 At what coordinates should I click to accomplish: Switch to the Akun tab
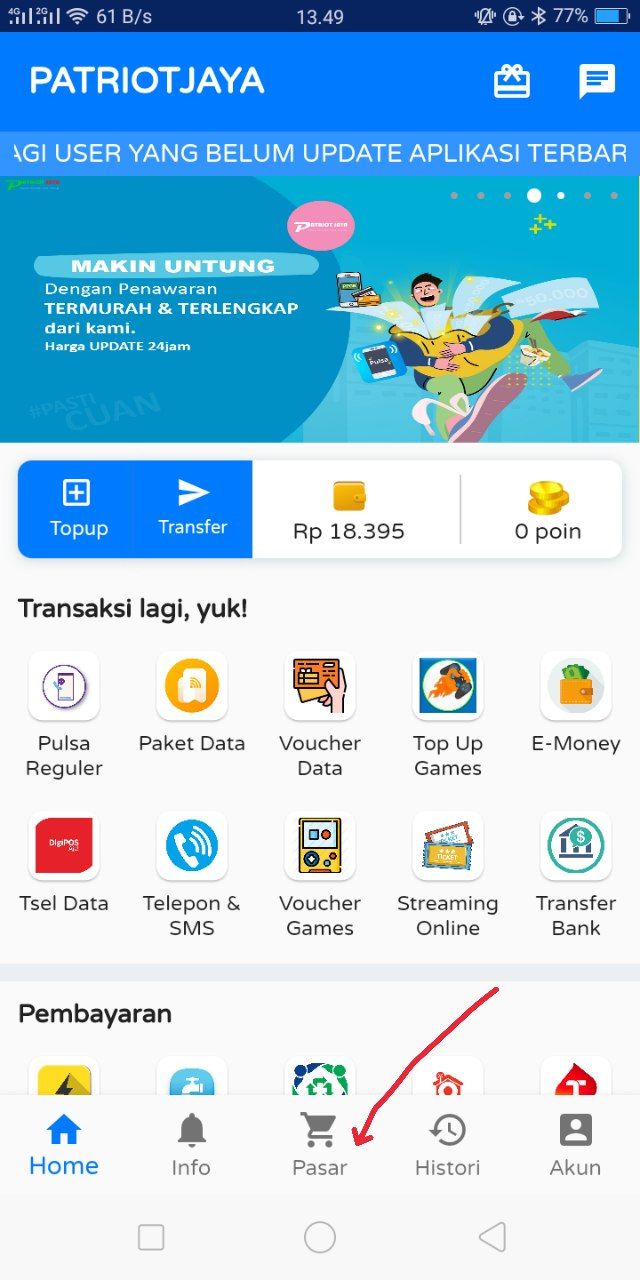tap(575, 1145)
